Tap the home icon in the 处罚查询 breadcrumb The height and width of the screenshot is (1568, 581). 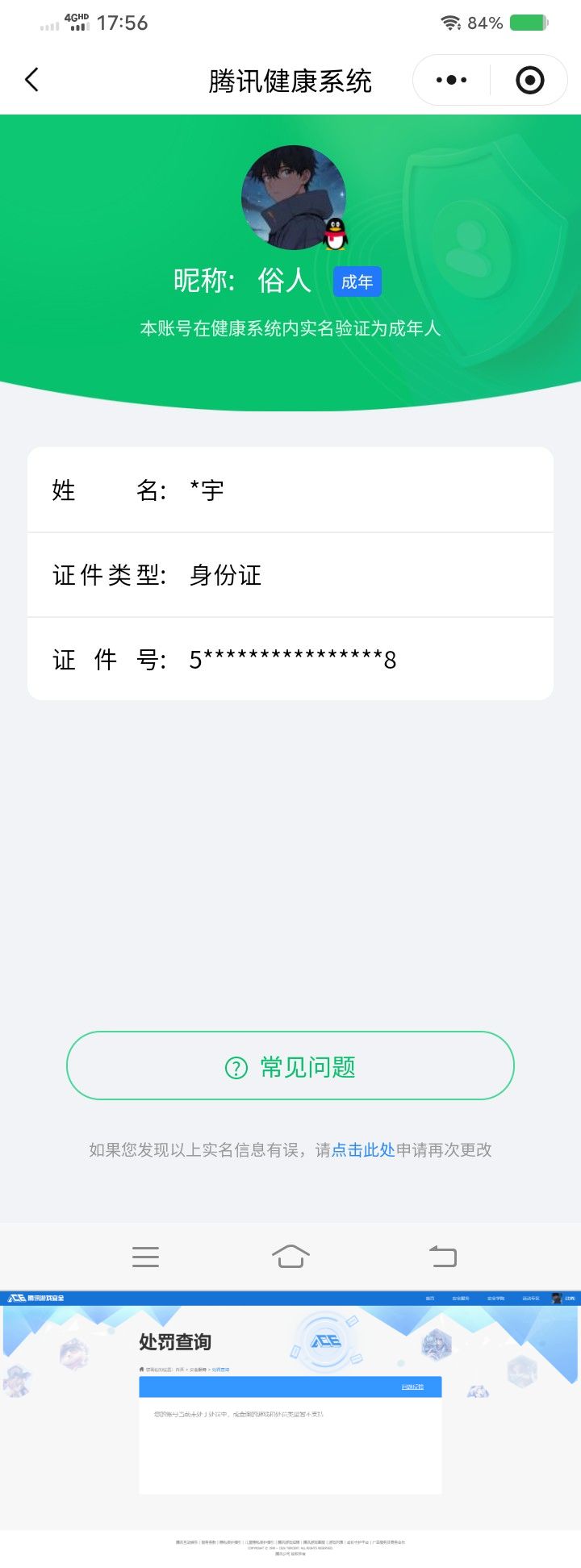click(x=140, y=1369)
